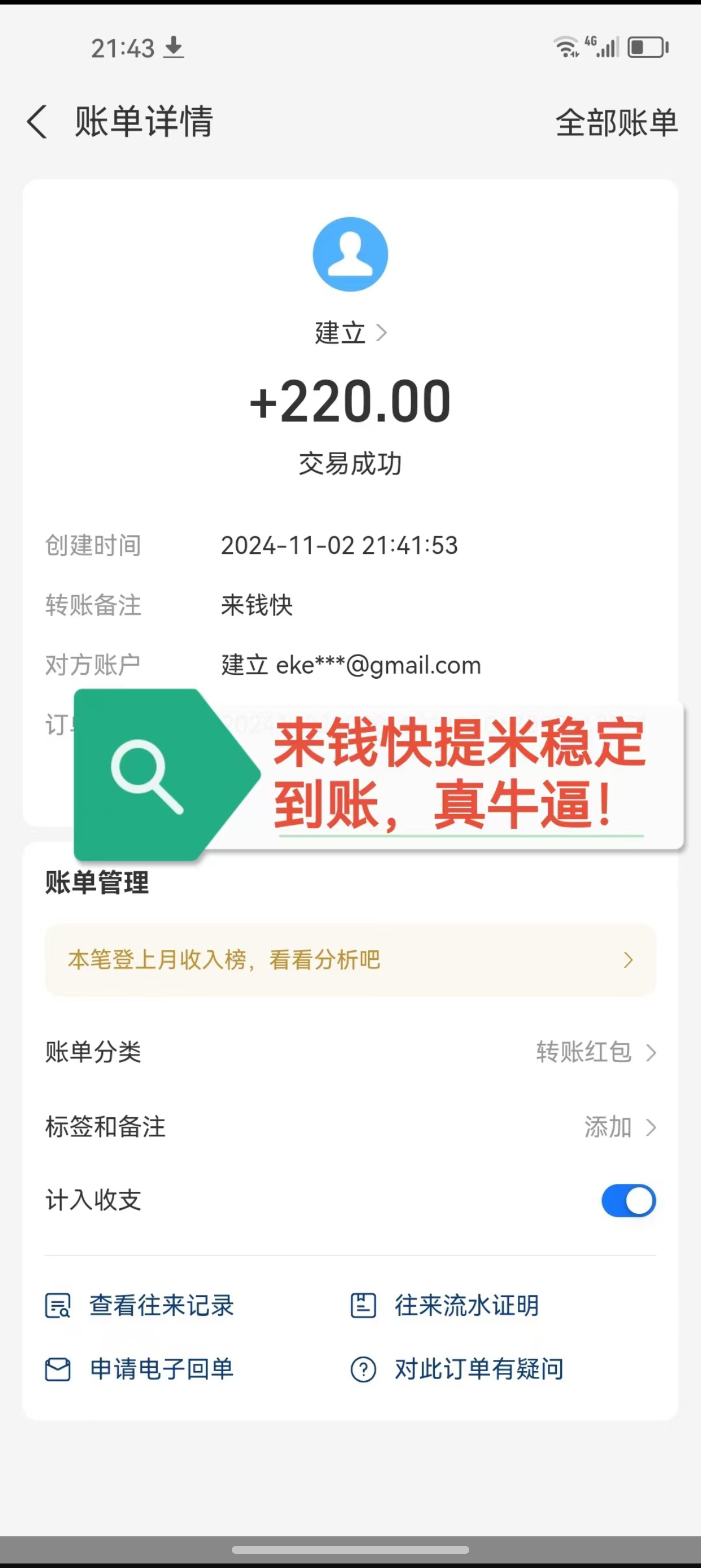Open 查看往来记录
The height and width of the screenshot is (1568, 701).
coord(140,1305)
